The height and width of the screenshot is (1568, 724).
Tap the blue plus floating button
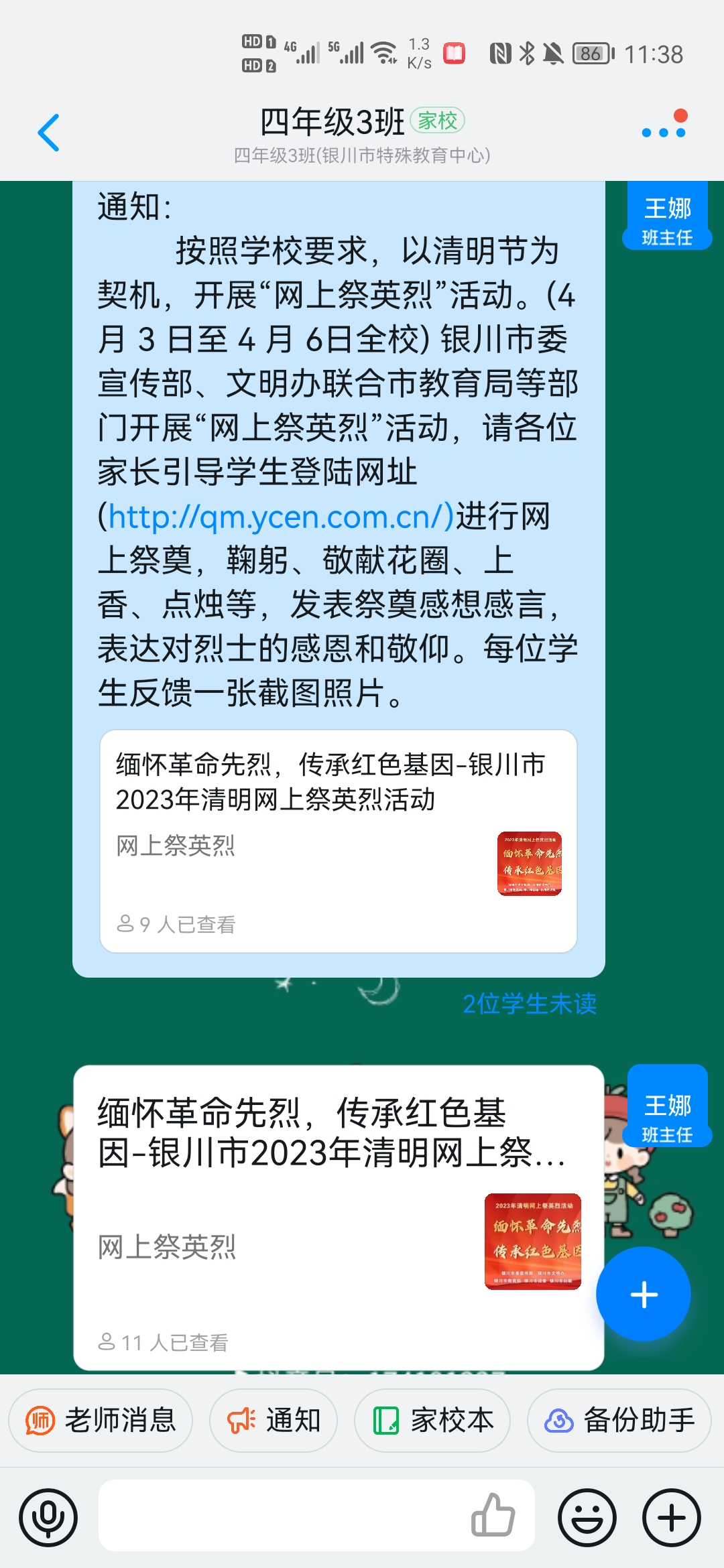643,1294
